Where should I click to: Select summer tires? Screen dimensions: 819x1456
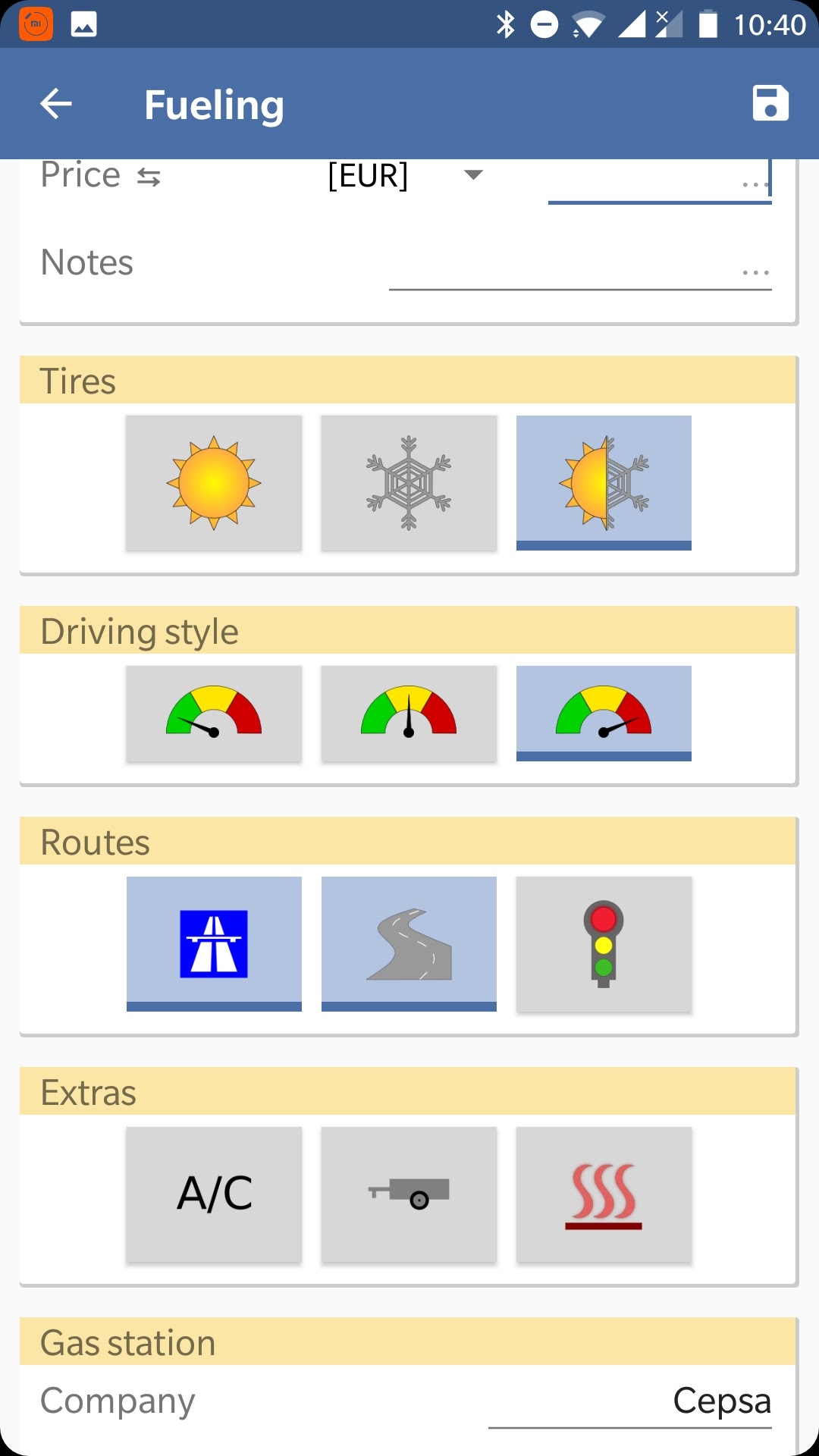tap(214, 483)
